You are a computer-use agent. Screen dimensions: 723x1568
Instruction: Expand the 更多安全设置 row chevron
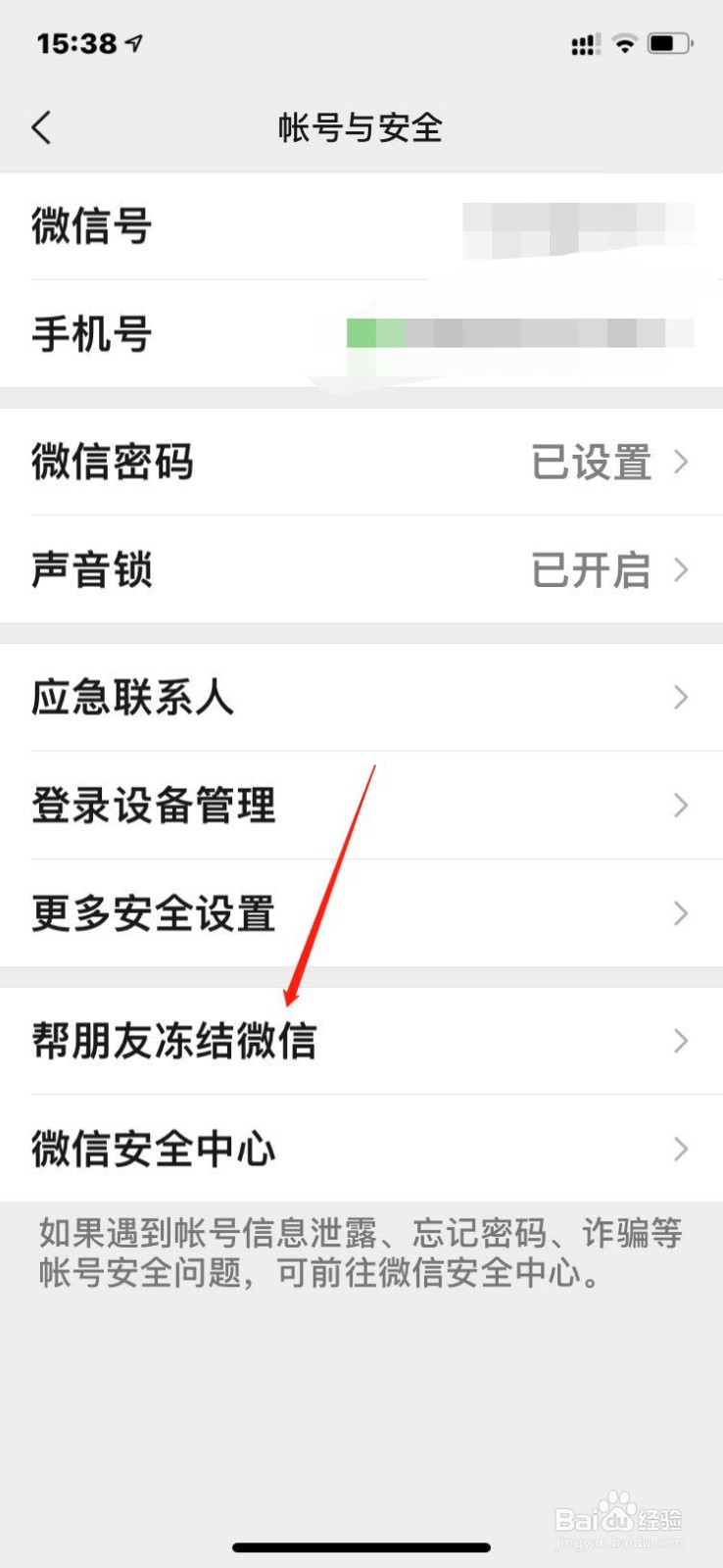pos(681,913)
